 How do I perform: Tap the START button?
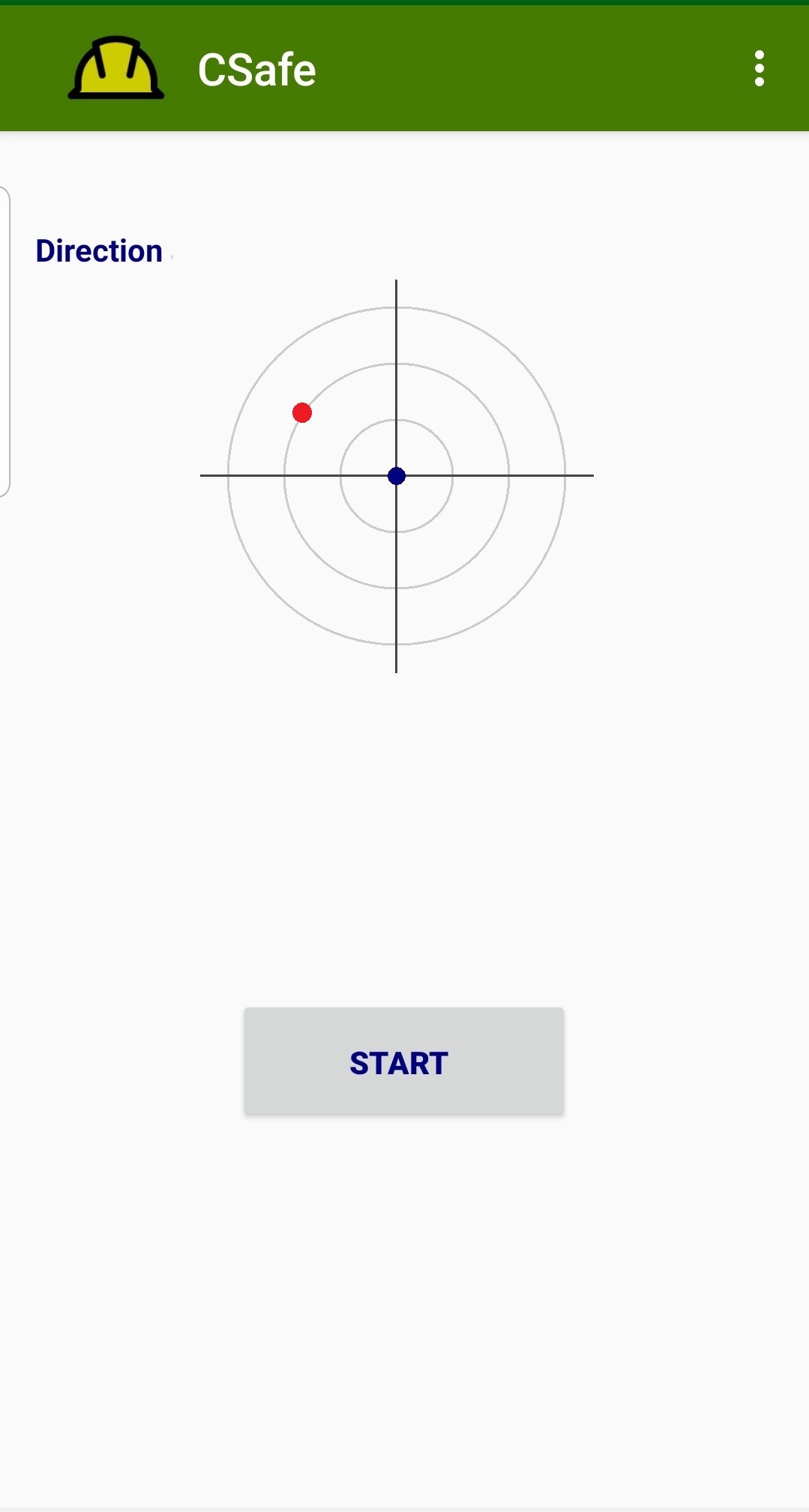click(403, 1061)
